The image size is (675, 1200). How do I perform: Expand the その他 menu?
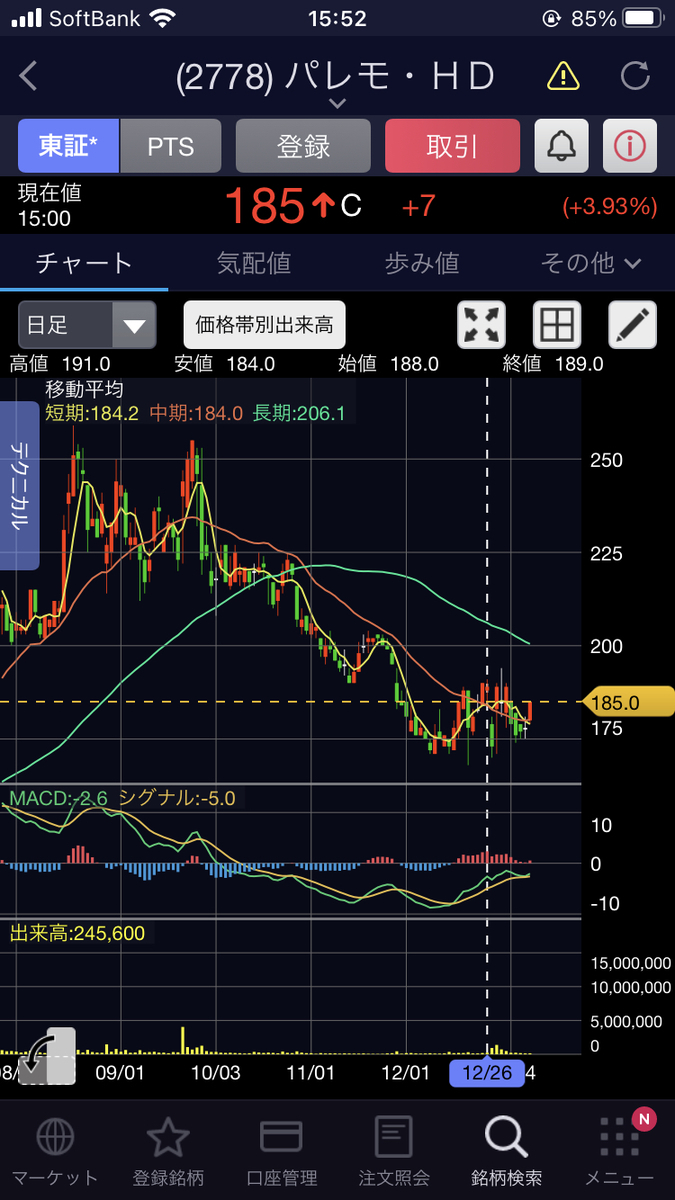(x=590, y=263)
